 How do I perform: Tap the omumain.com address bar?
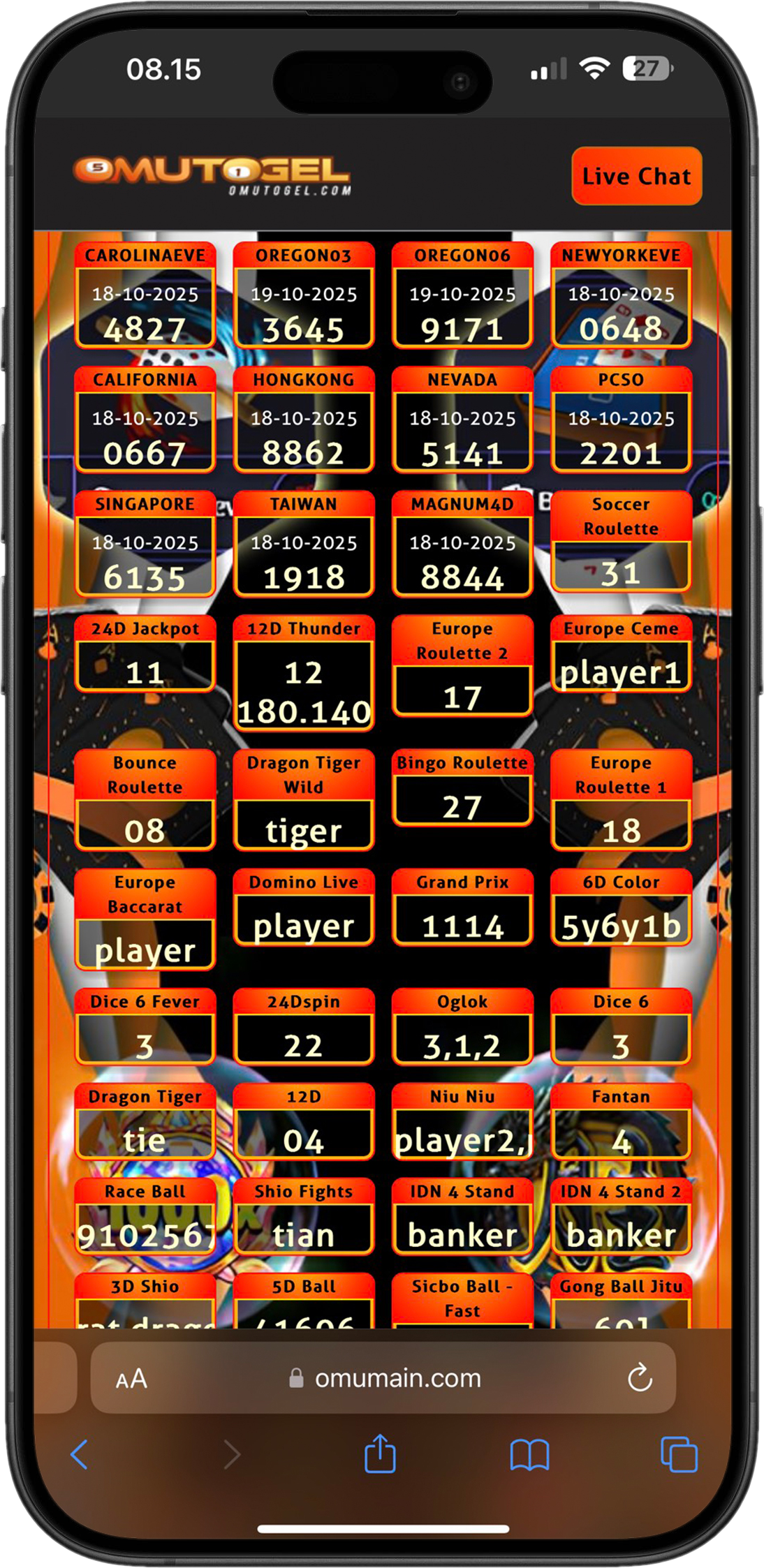pos(397,1378)
